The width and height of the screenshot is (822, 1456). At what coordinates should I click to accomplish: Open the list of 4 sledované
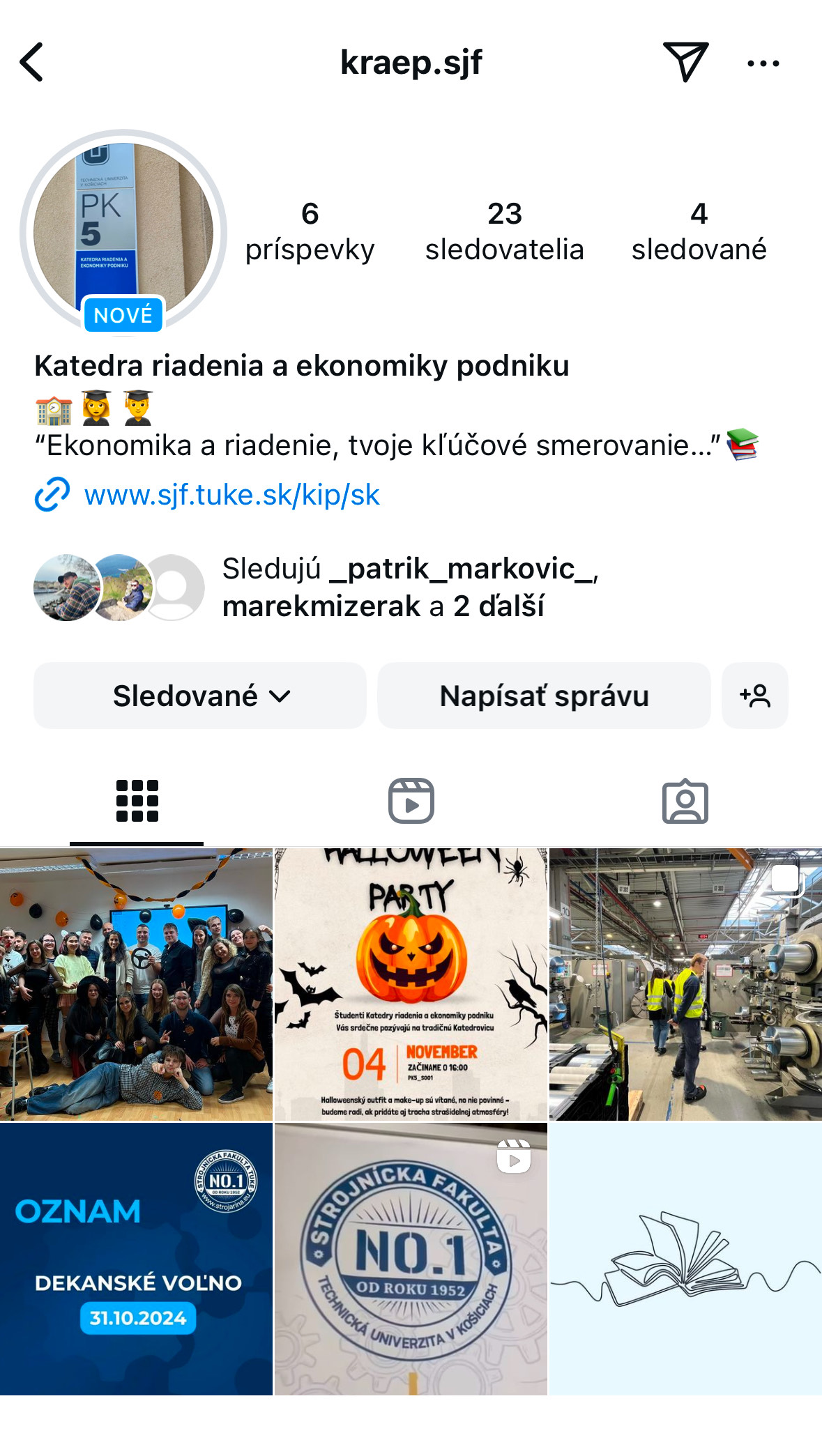(x=699, y=231)
